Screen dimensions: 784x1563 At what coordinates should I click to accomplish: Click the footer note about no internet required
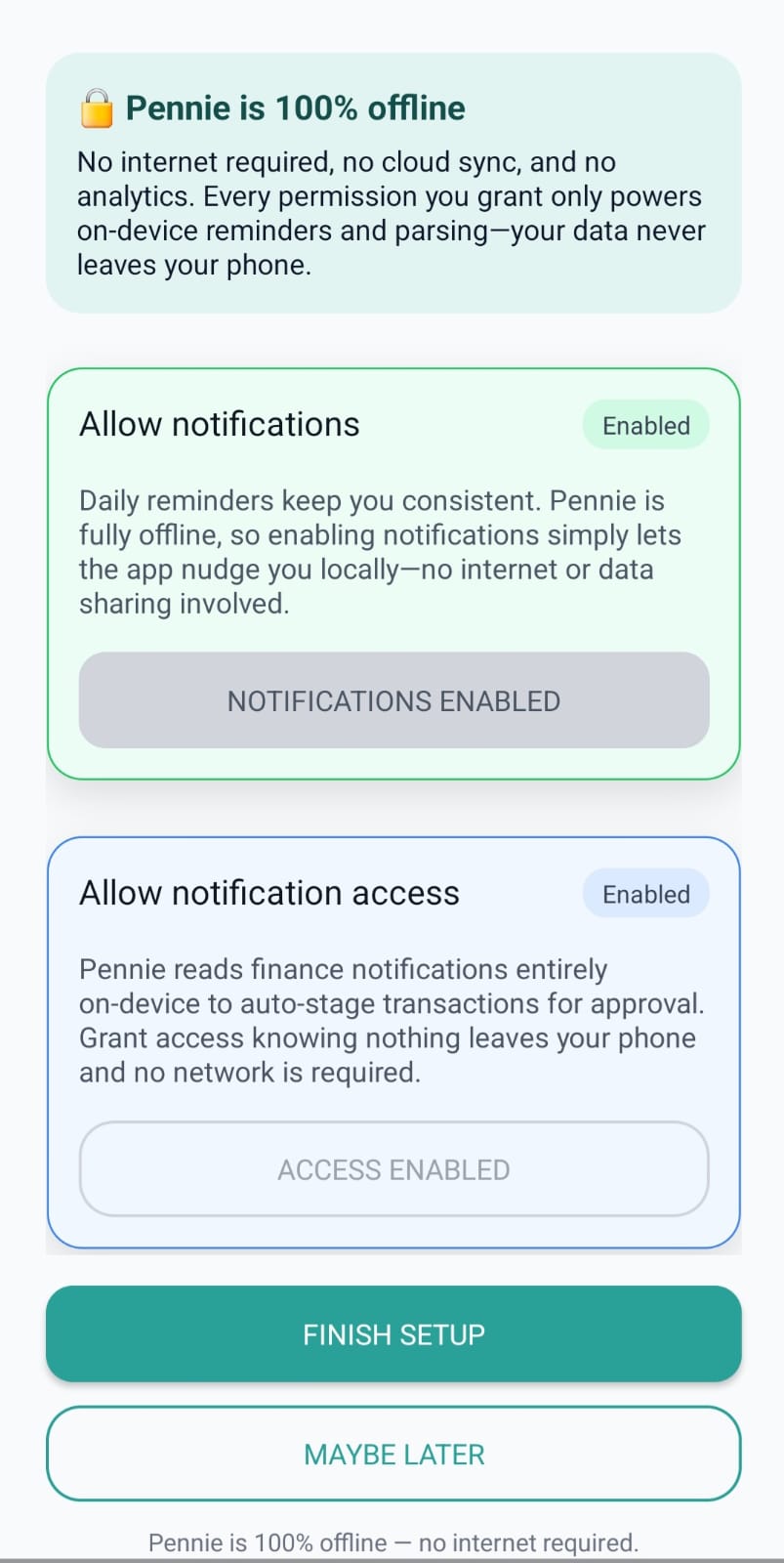[392, 1542]
